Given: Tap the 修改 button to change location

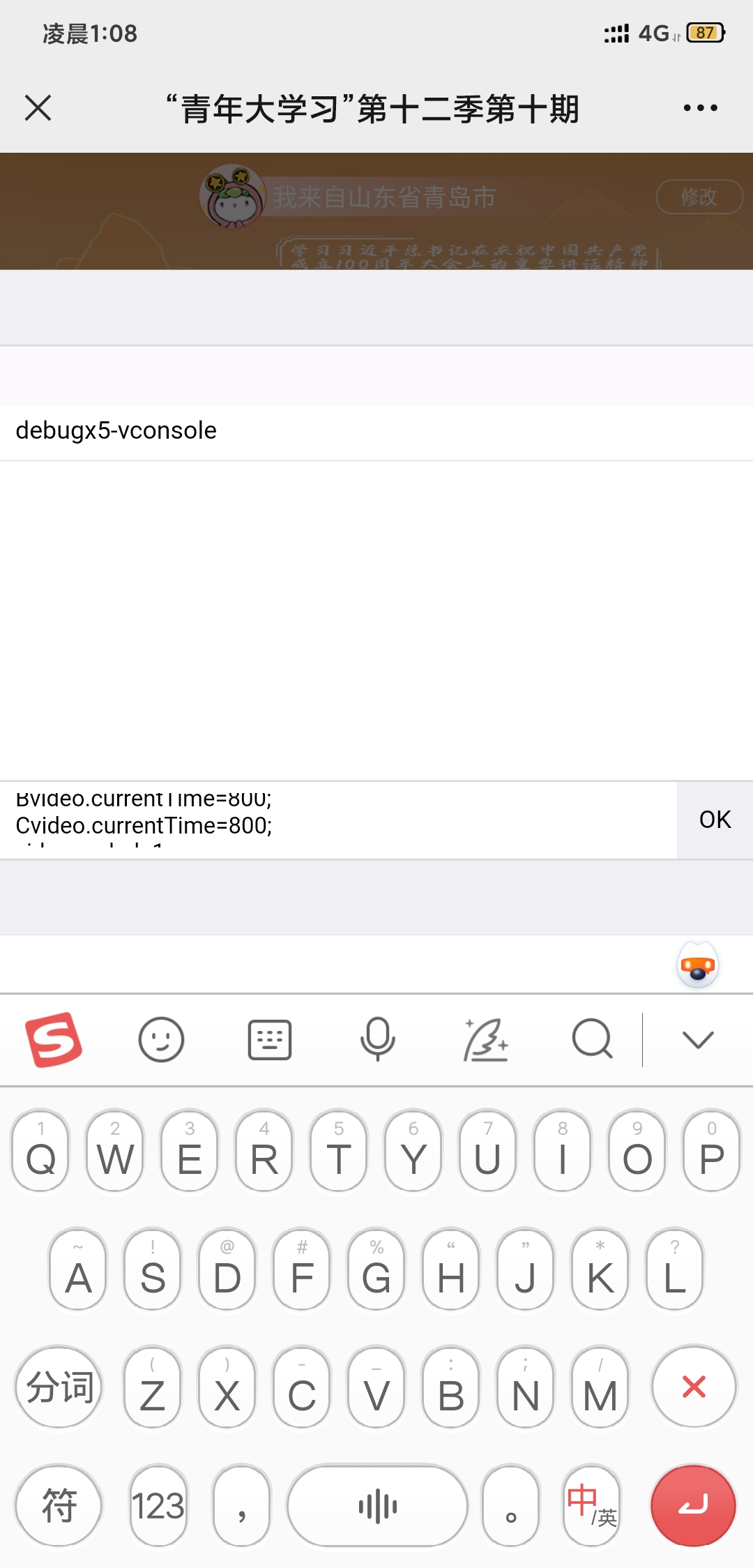Looking at the screenshot, I should 699,197.
